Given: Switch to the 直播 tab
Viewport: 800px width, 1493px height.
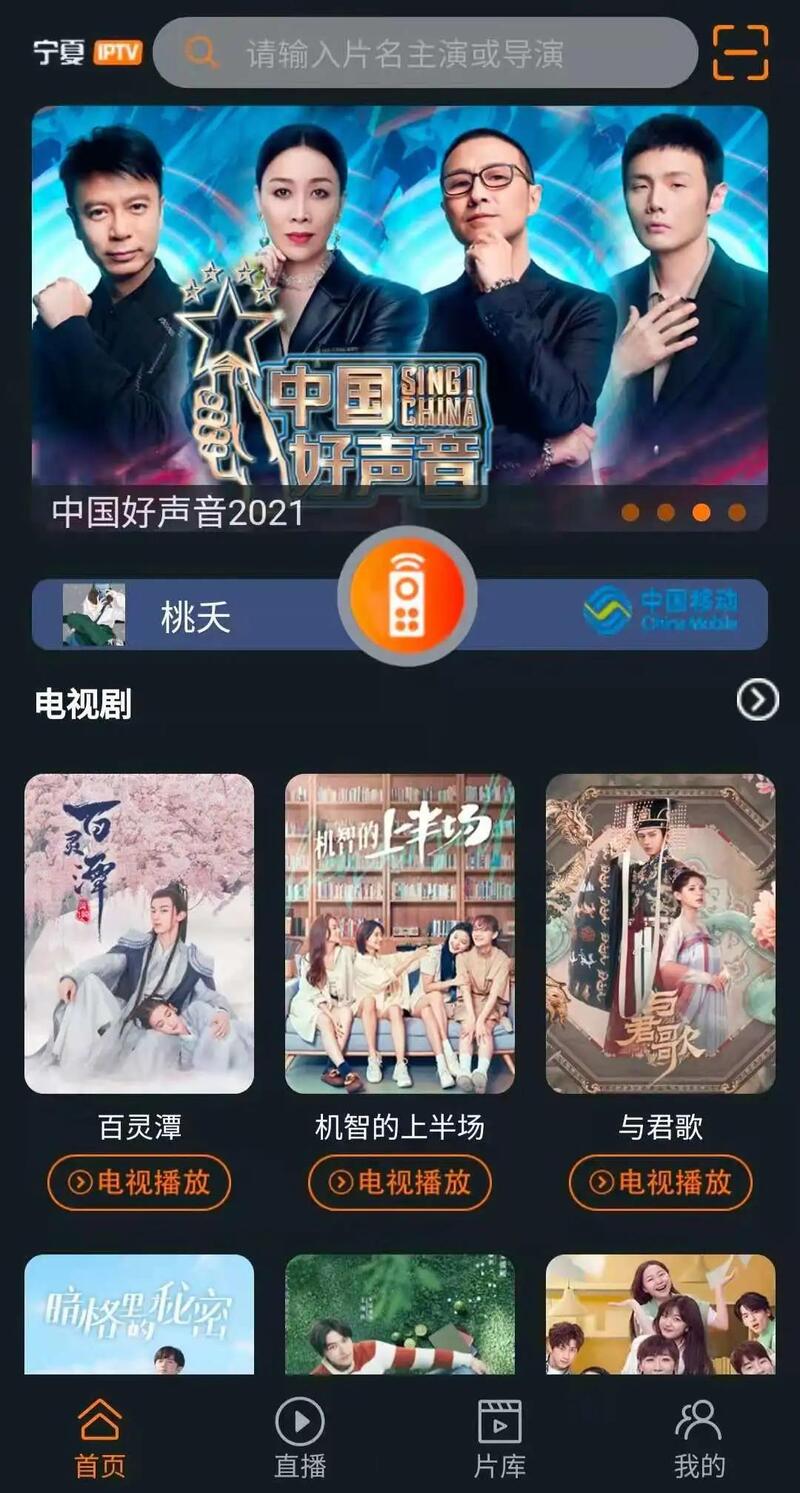Looking at the screenshot, I should point(300,1438).
